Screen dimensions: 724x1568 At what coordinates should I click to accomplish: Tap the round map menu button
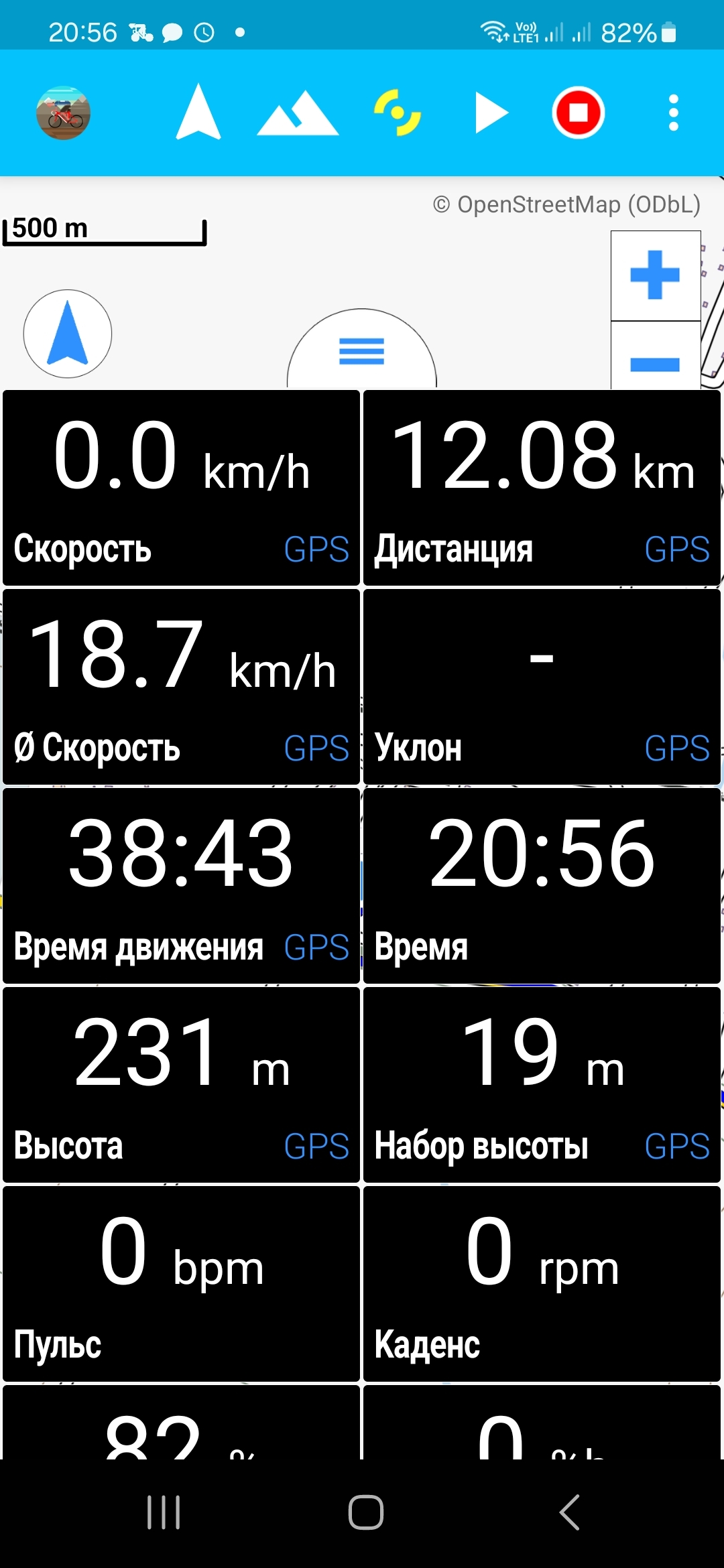361,351
